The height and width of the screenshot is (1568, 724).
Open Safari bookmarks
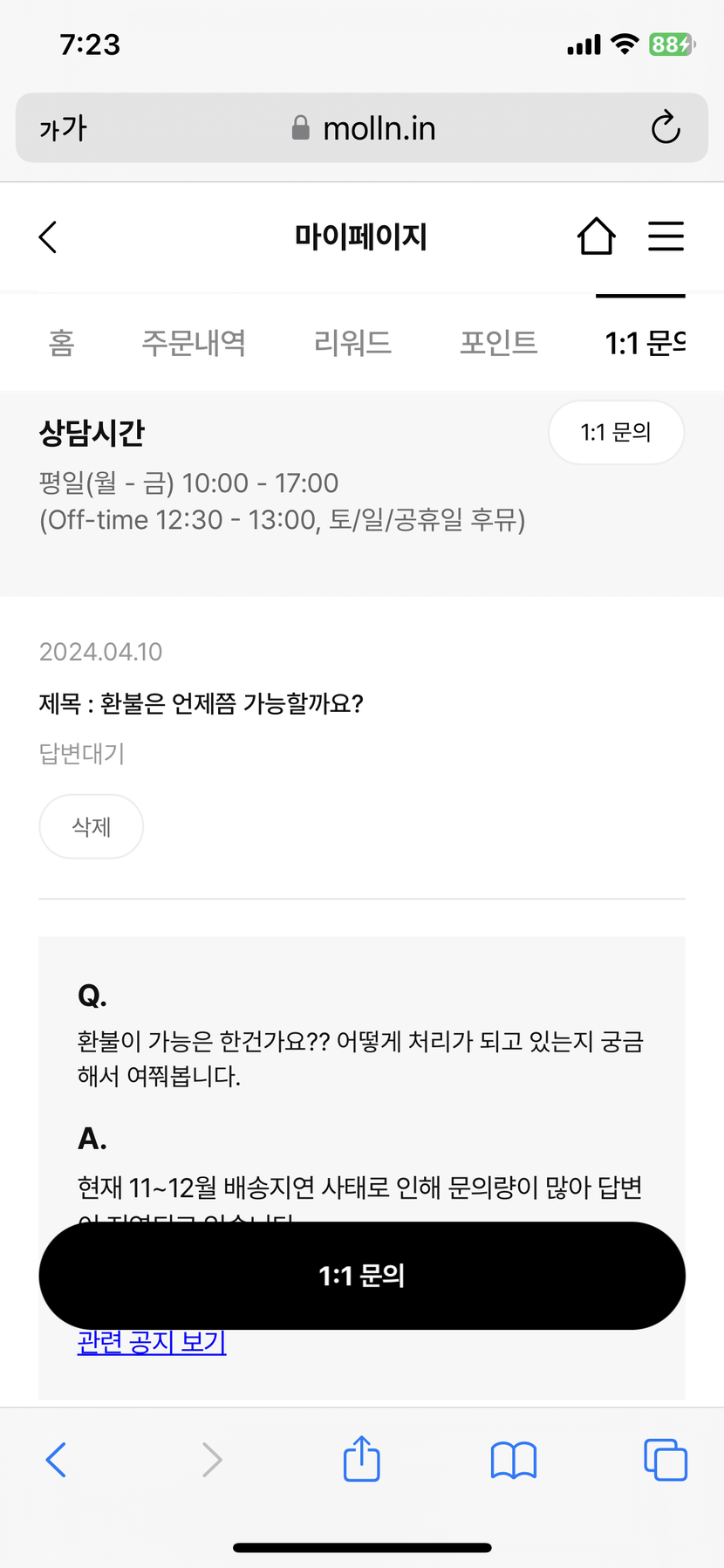click(x=514, y=1460)
